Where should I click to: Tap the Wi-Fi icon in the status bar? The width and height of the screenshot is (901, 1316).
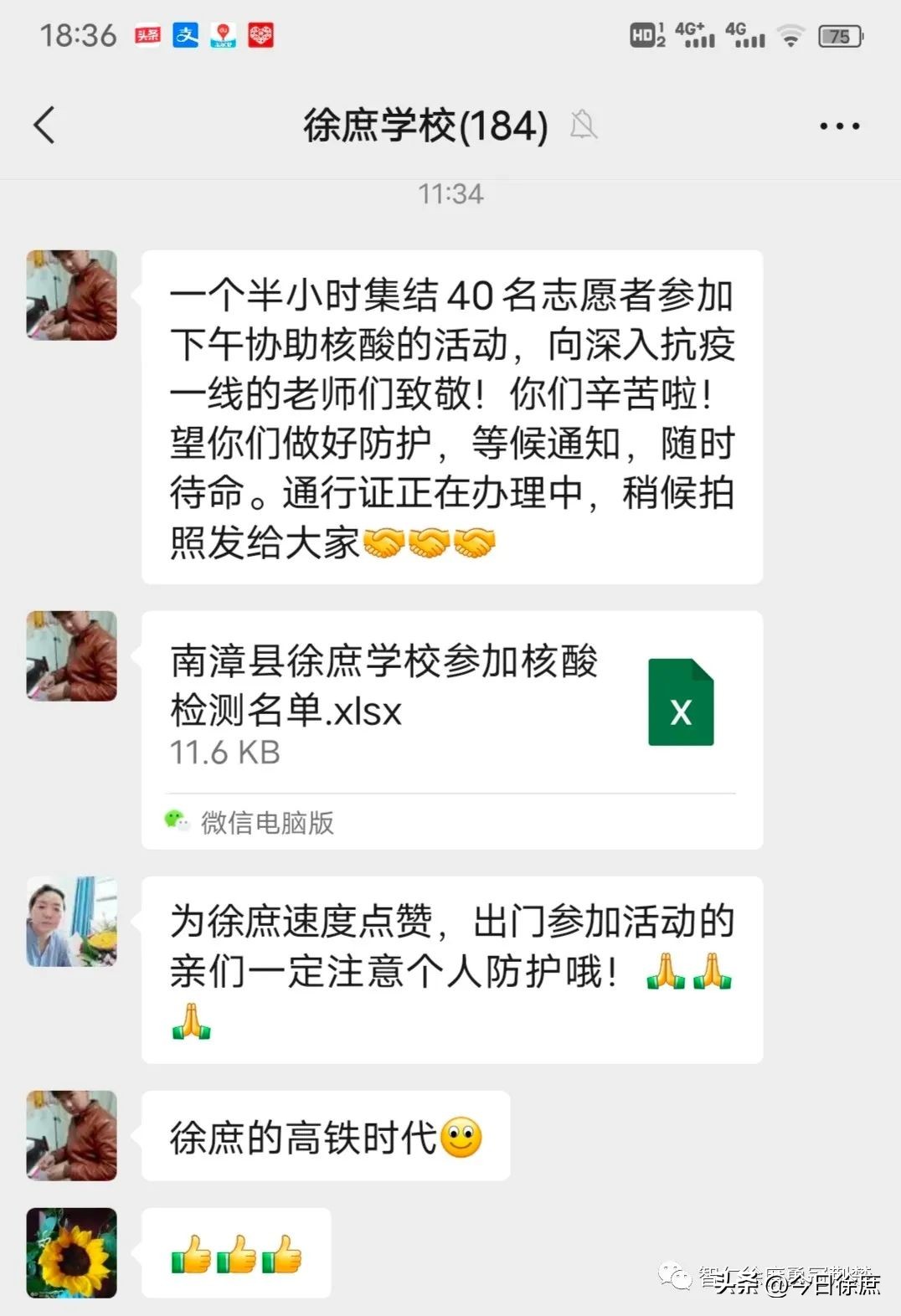click(x=790, y=36)
